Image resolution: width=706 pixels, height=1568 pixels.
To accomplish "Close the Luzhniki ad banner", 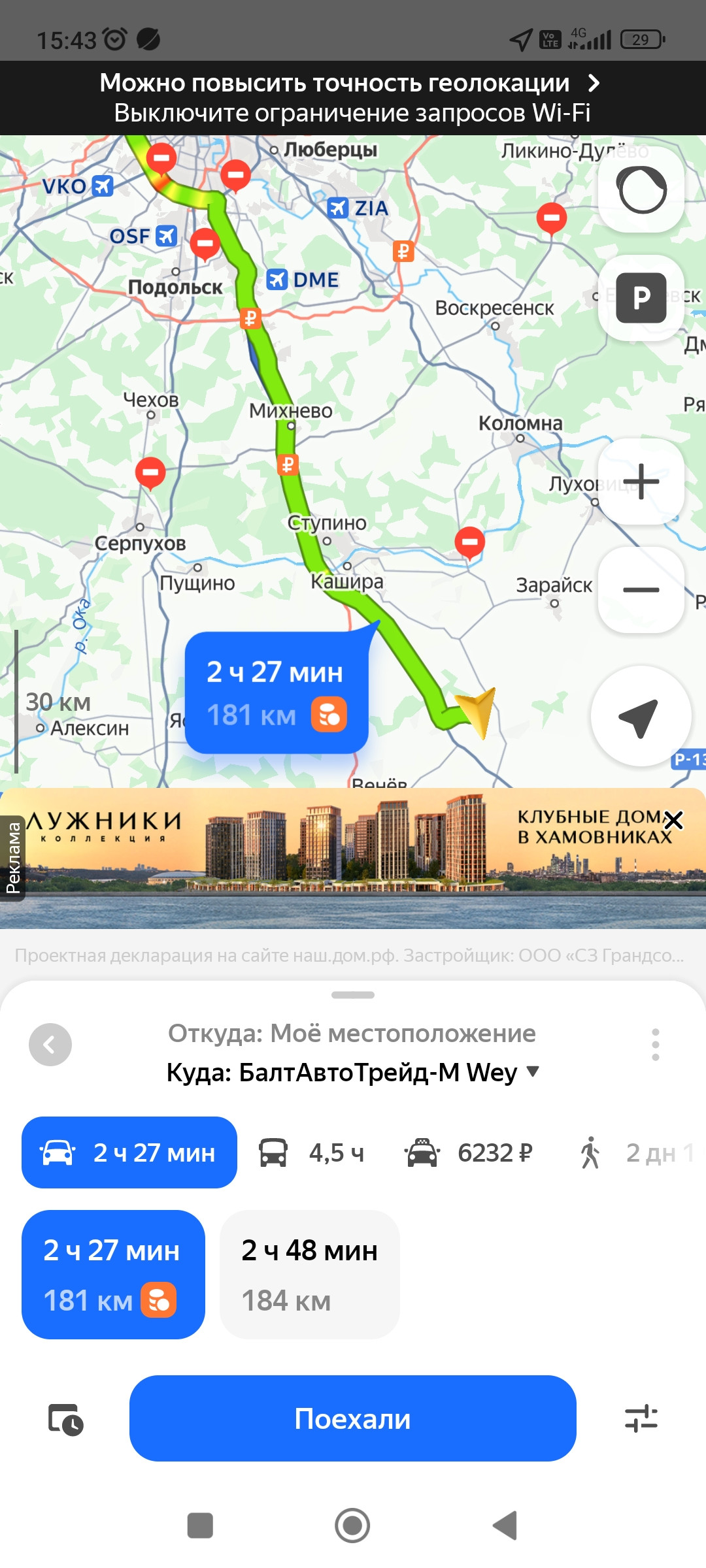I will click(x=673, y=820).
